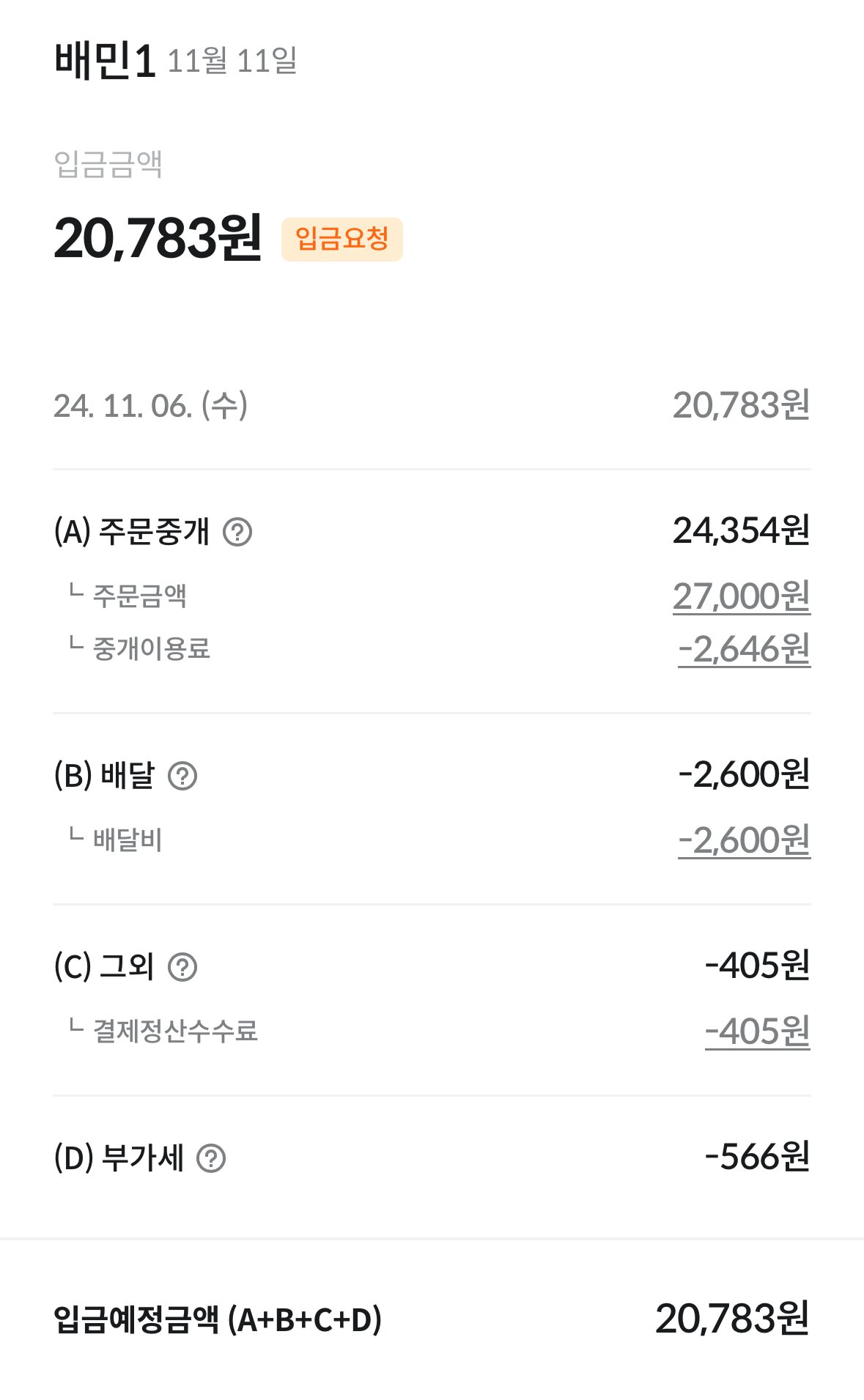Open the 27,000원 주문금액 link
Viewport: 864px width, 1400px height.
point(741,596)
